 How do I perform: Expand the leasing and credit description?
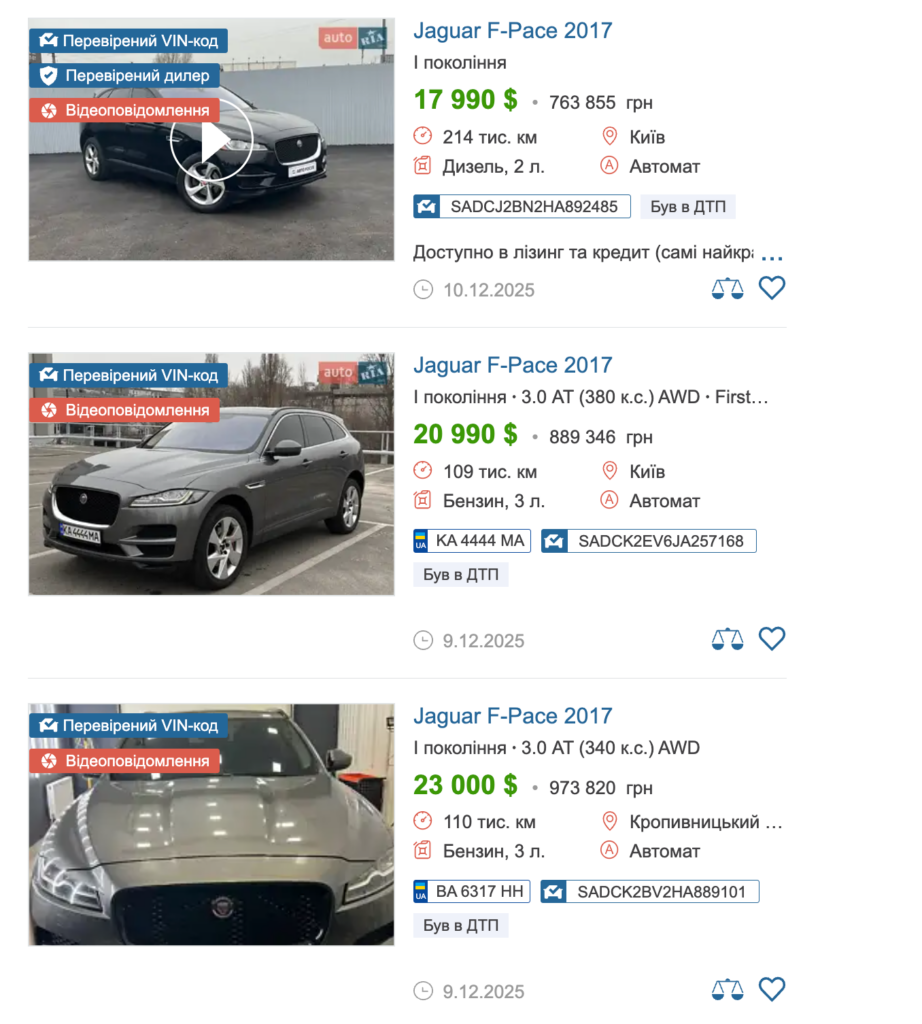(773, 253)
